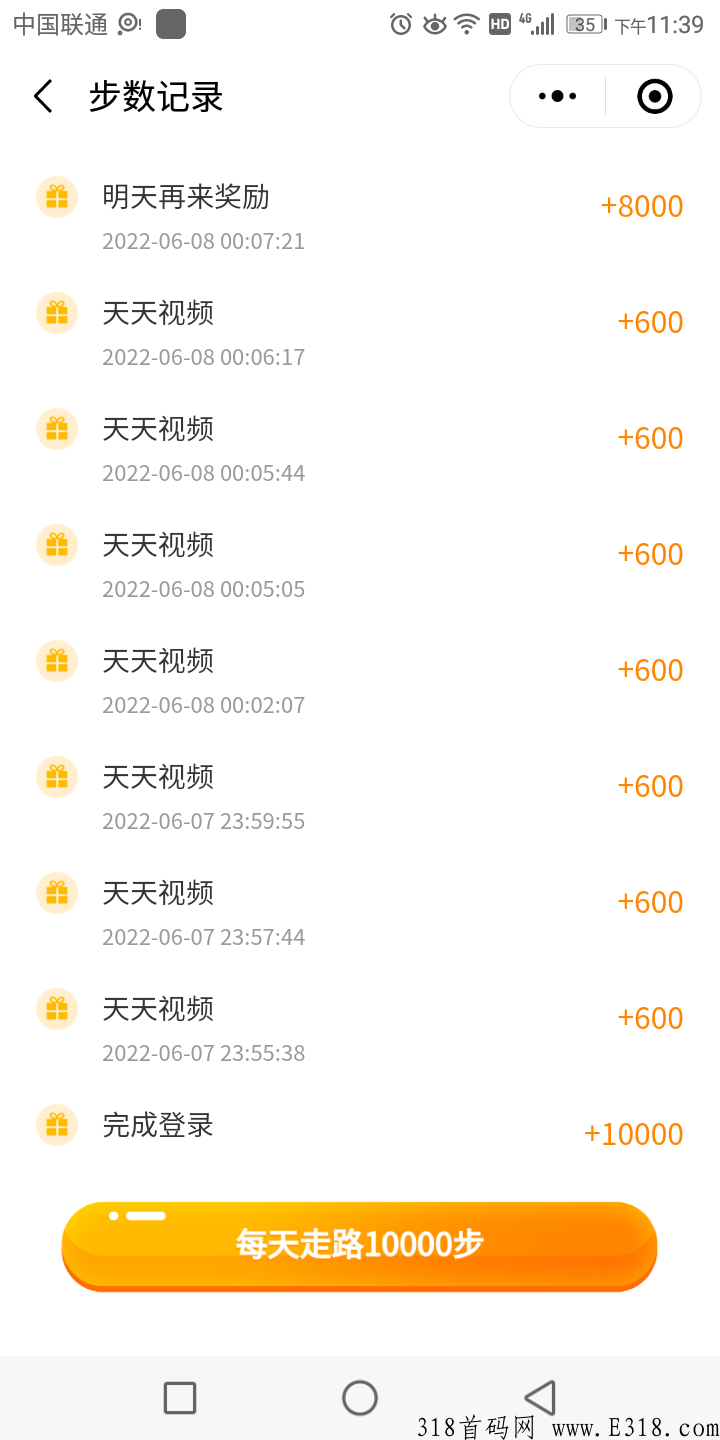Viewport: 720px width, 1440px height.
Task: Open the mini program three-dot menu
Action: tap(557, 96)
